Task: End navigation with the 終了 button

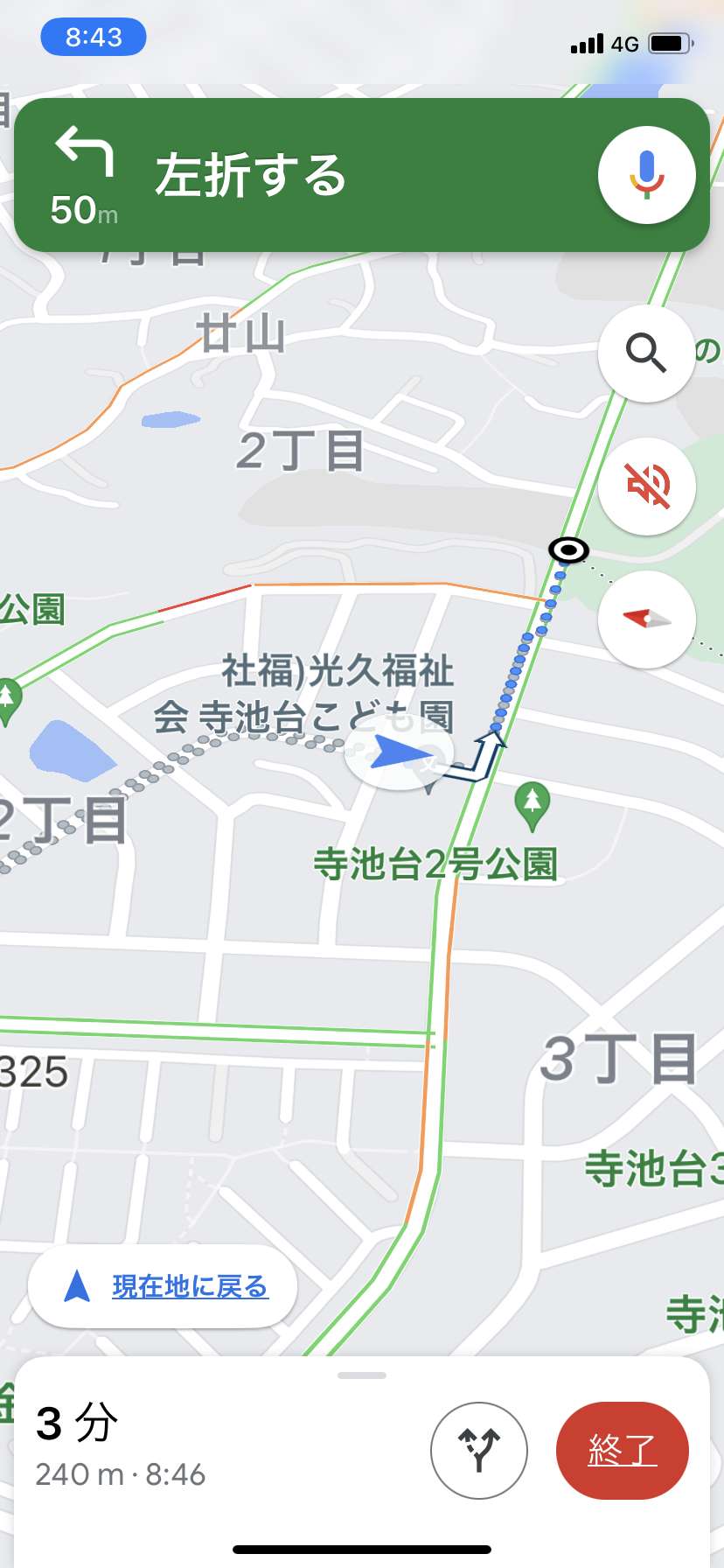Action: 623,1451
